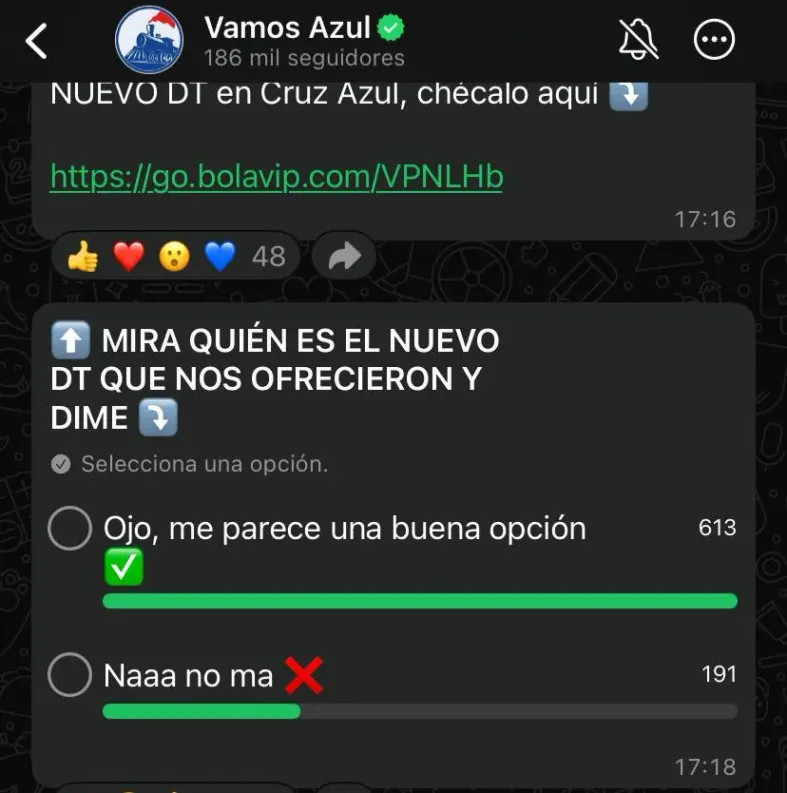Open the go.bolavip.com link

(x=276, y=177)
